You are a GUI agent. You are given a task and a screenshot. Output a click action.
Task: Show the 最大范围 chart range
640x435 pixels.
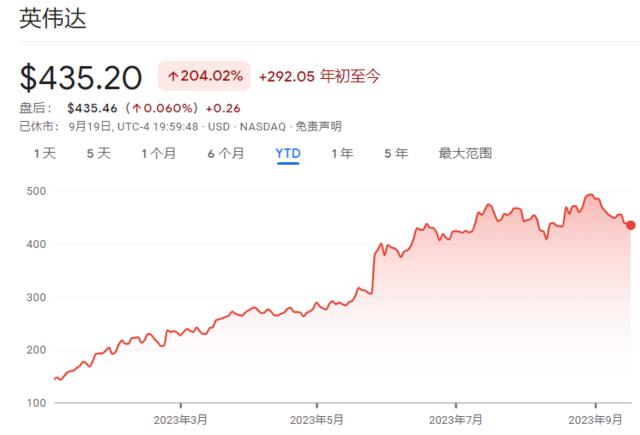(x=465, y=153)
